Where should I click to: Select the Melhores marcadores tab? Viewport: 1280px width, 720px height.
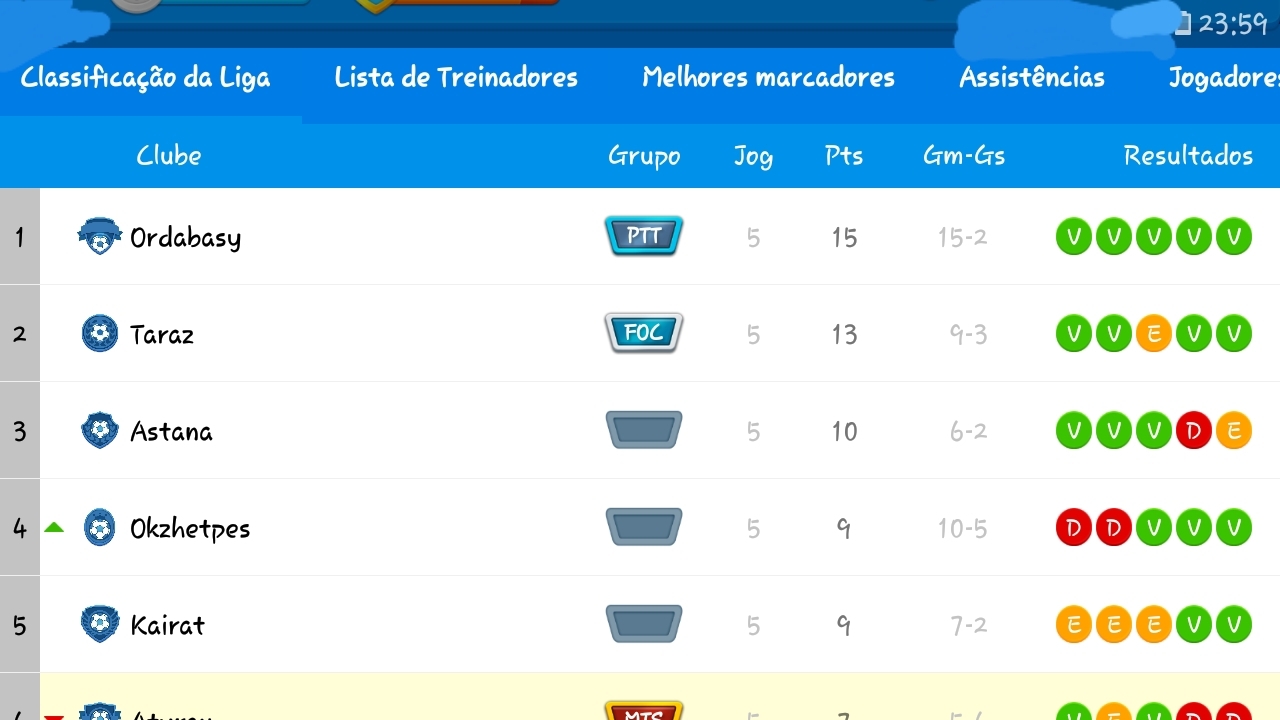[768, 78]
